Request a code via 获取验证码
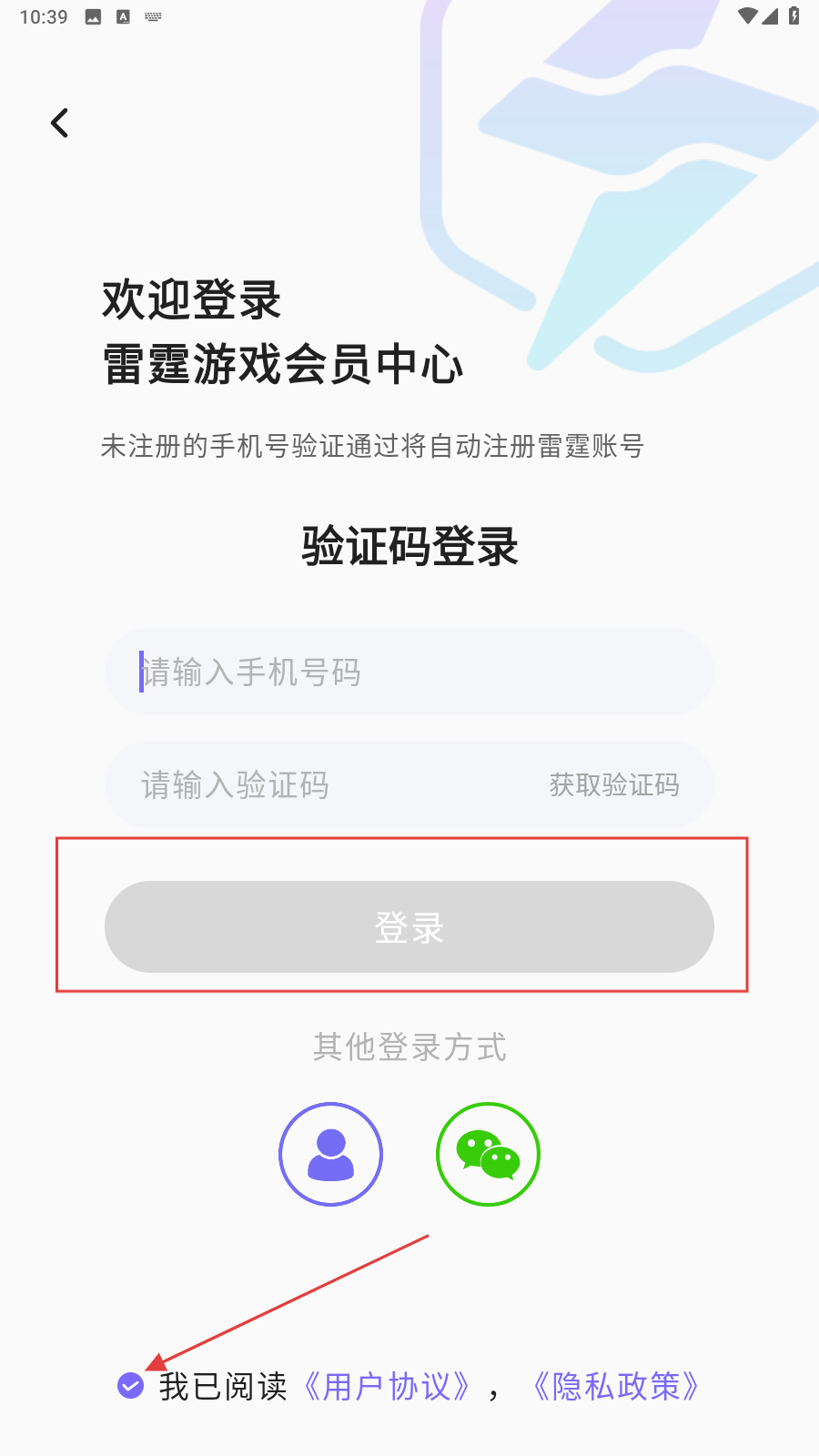This screenshot has height=1456, width=819. point(614,784)
